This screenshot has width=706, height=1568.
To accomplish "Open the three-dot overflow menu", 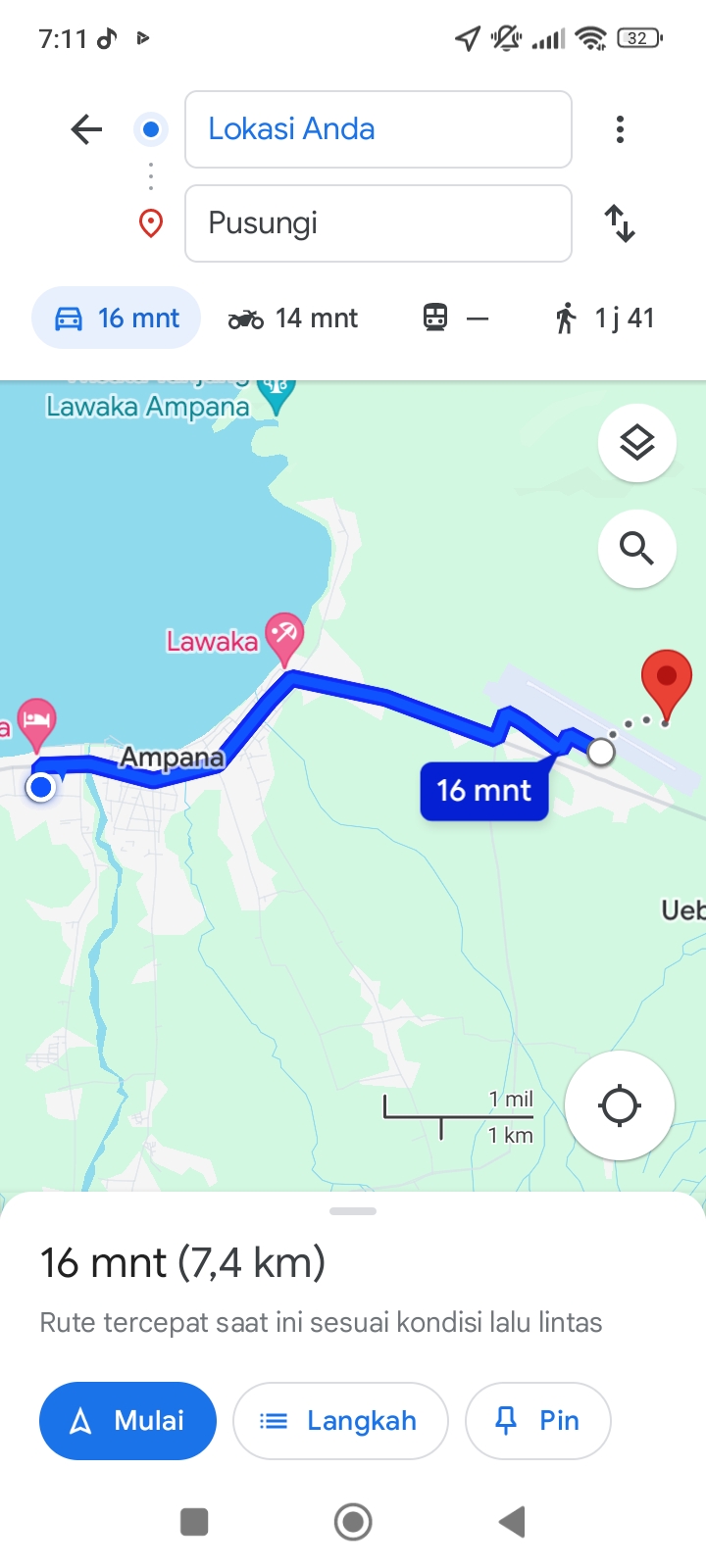I will pyautogui.click(x=620, y=129).
